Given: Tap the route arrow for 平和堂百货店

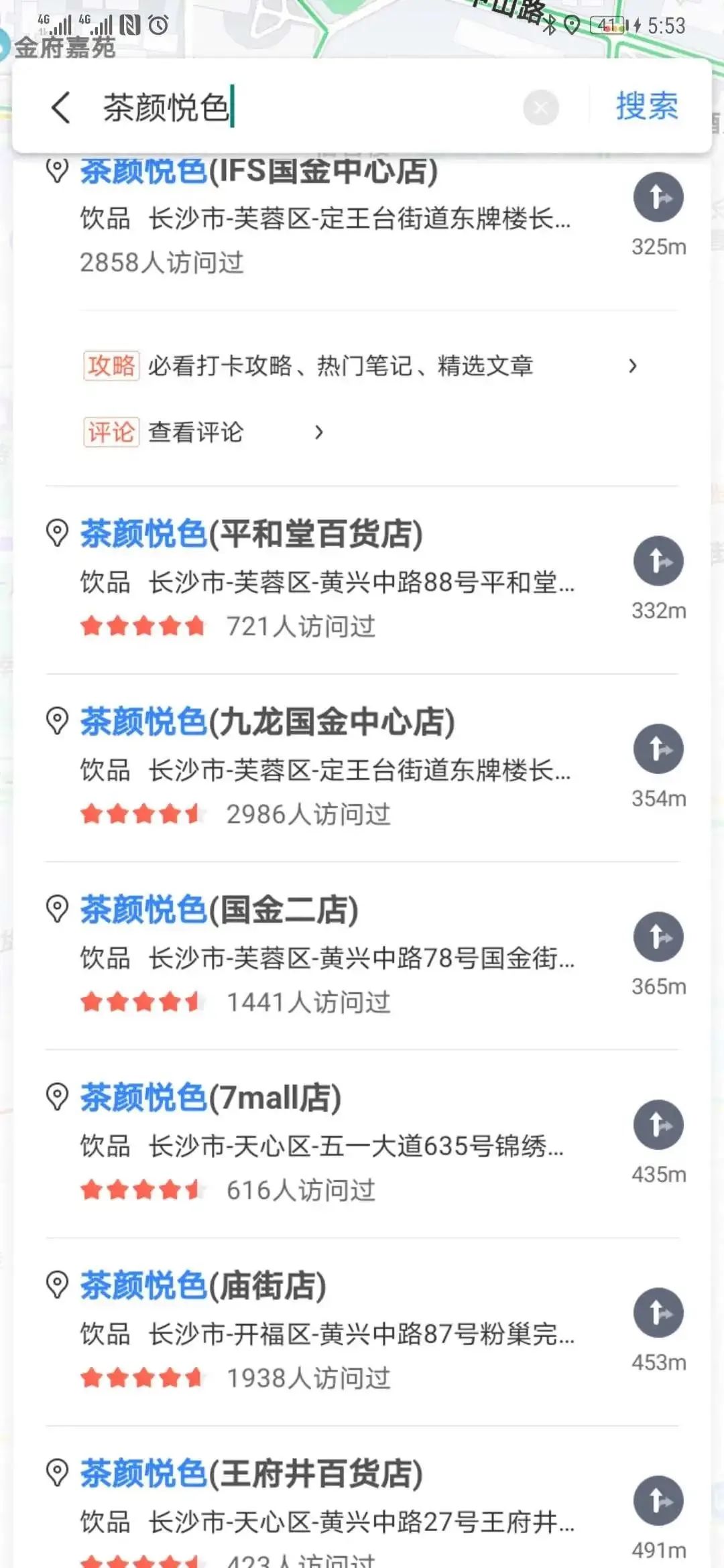Looking at the screenshot, I should coord(659,562).
